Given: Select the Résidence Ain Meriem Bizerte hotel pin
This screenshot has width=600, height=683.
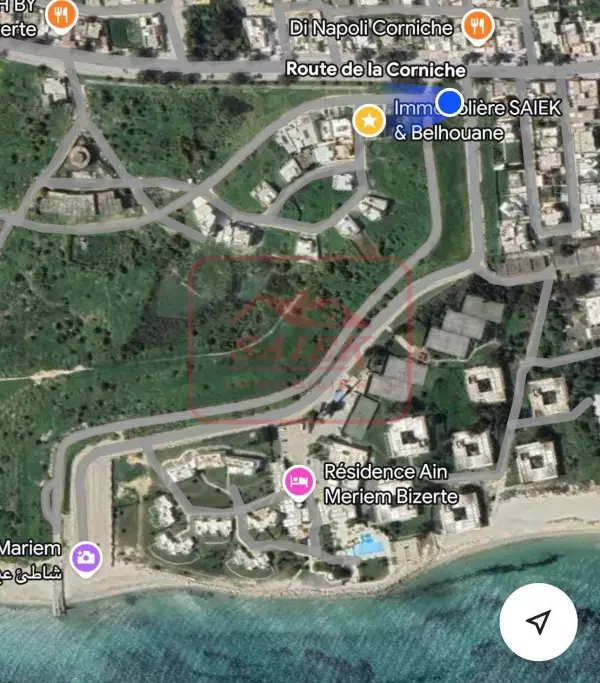Looking at the screenshot, I should pos(297,482).
